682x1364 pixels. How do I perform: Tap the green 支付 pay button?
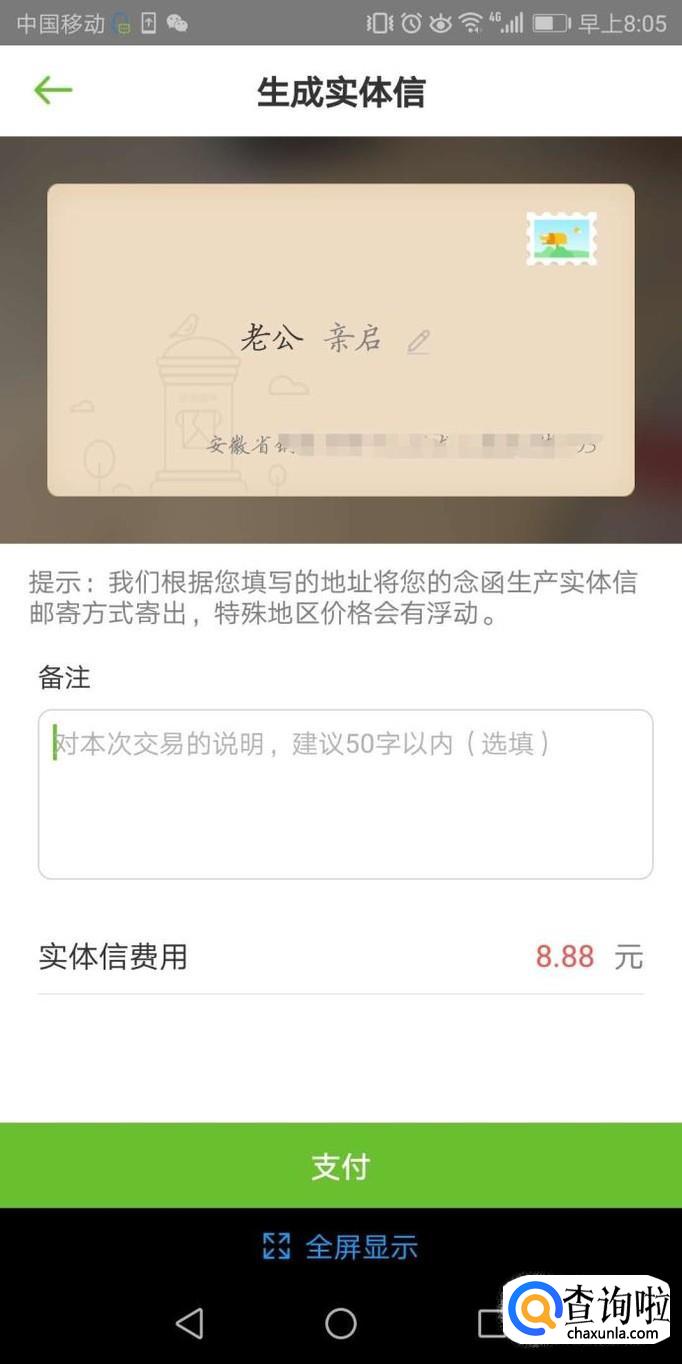coord(341,1166)
